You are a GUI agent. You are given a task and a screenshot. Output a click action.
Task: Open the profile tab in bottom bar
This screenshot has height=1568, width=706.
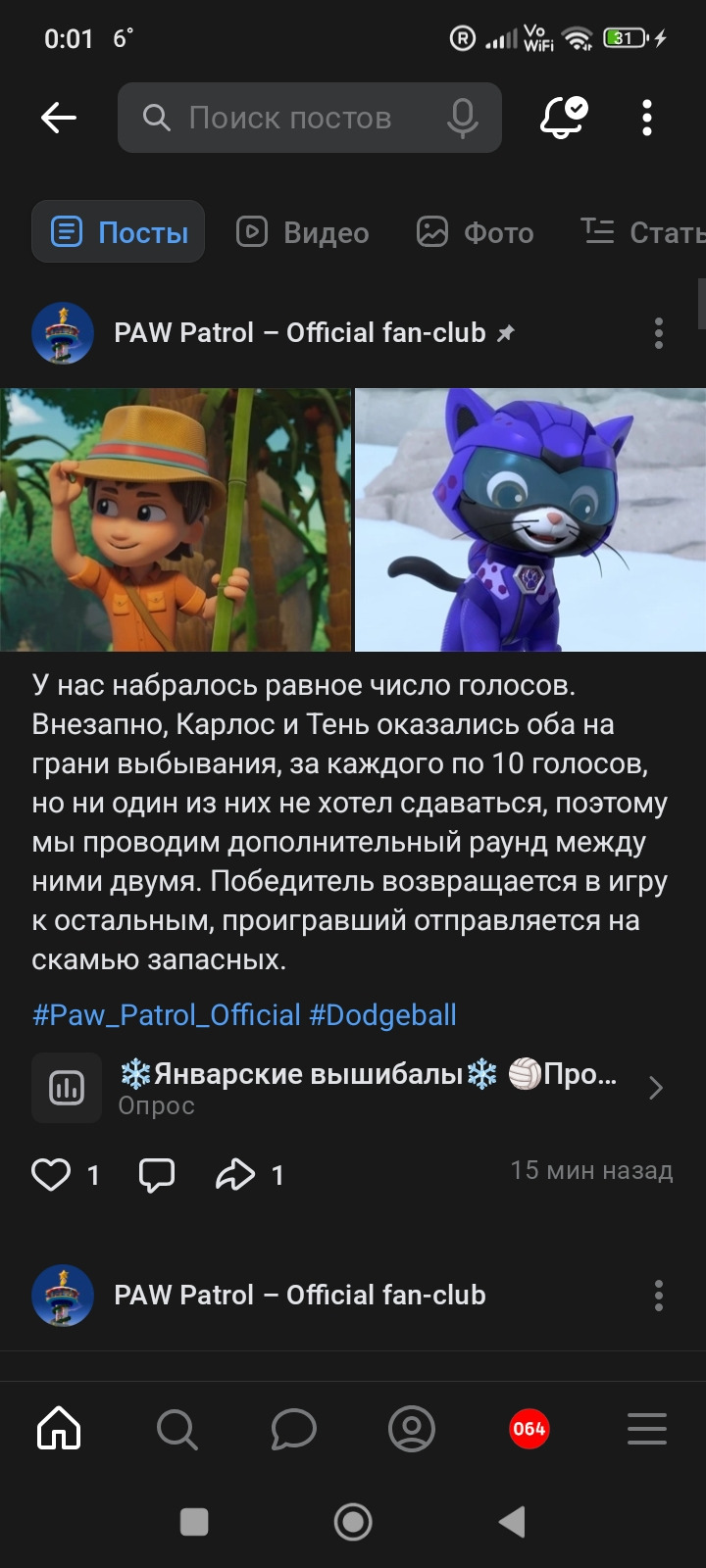412,1429
